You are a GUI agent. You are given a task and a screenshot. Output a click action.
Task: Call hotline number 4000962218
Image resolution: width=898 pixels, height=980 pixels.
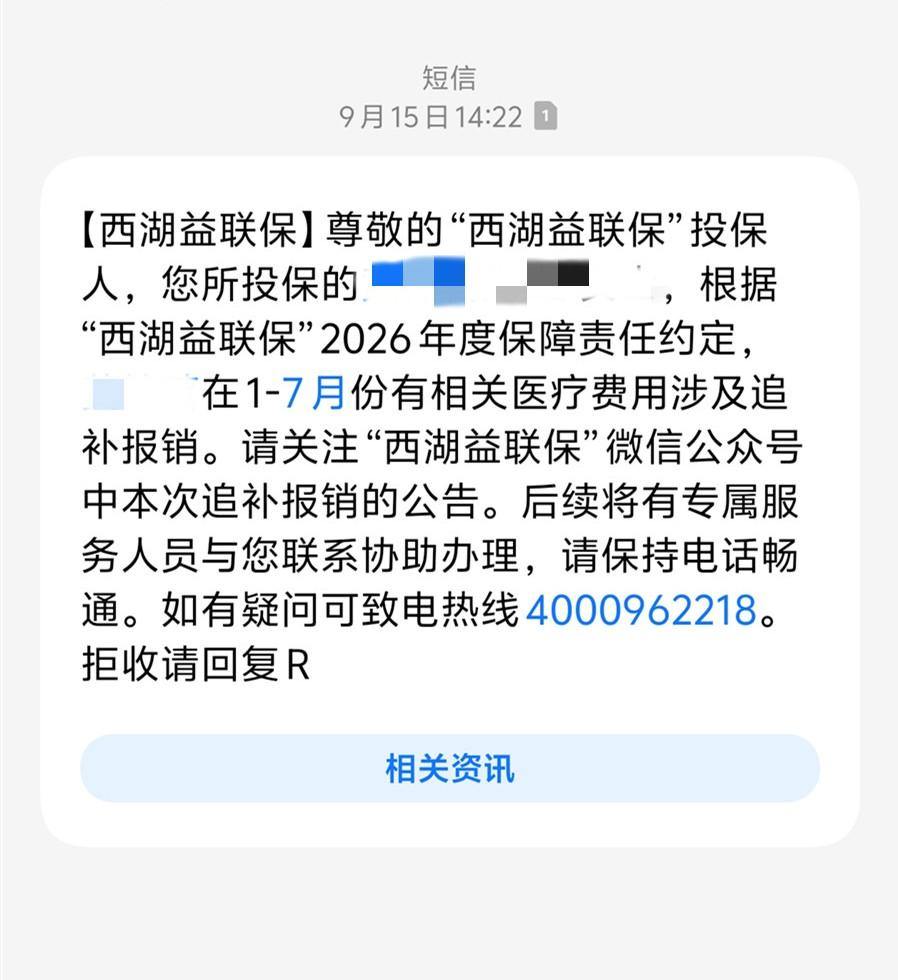[x=642, y=611]
